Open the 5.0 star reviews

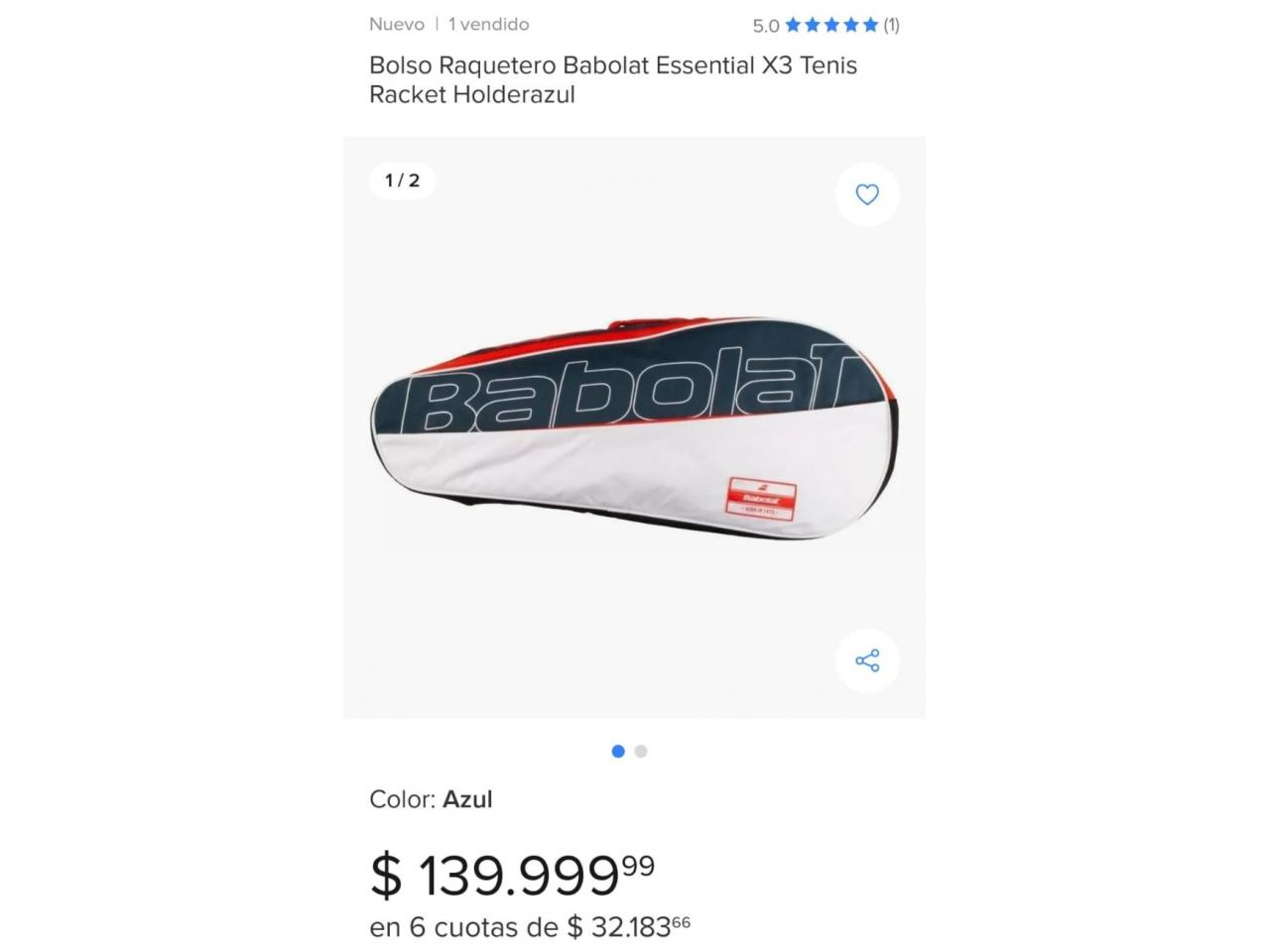coord(825,25)
